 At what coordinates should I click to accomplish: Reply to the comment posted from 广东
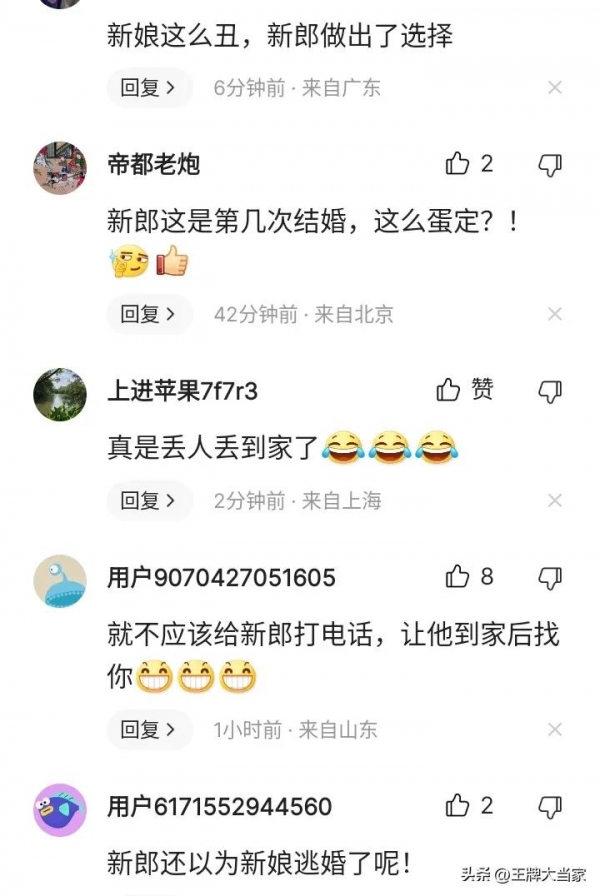(148, 88)
